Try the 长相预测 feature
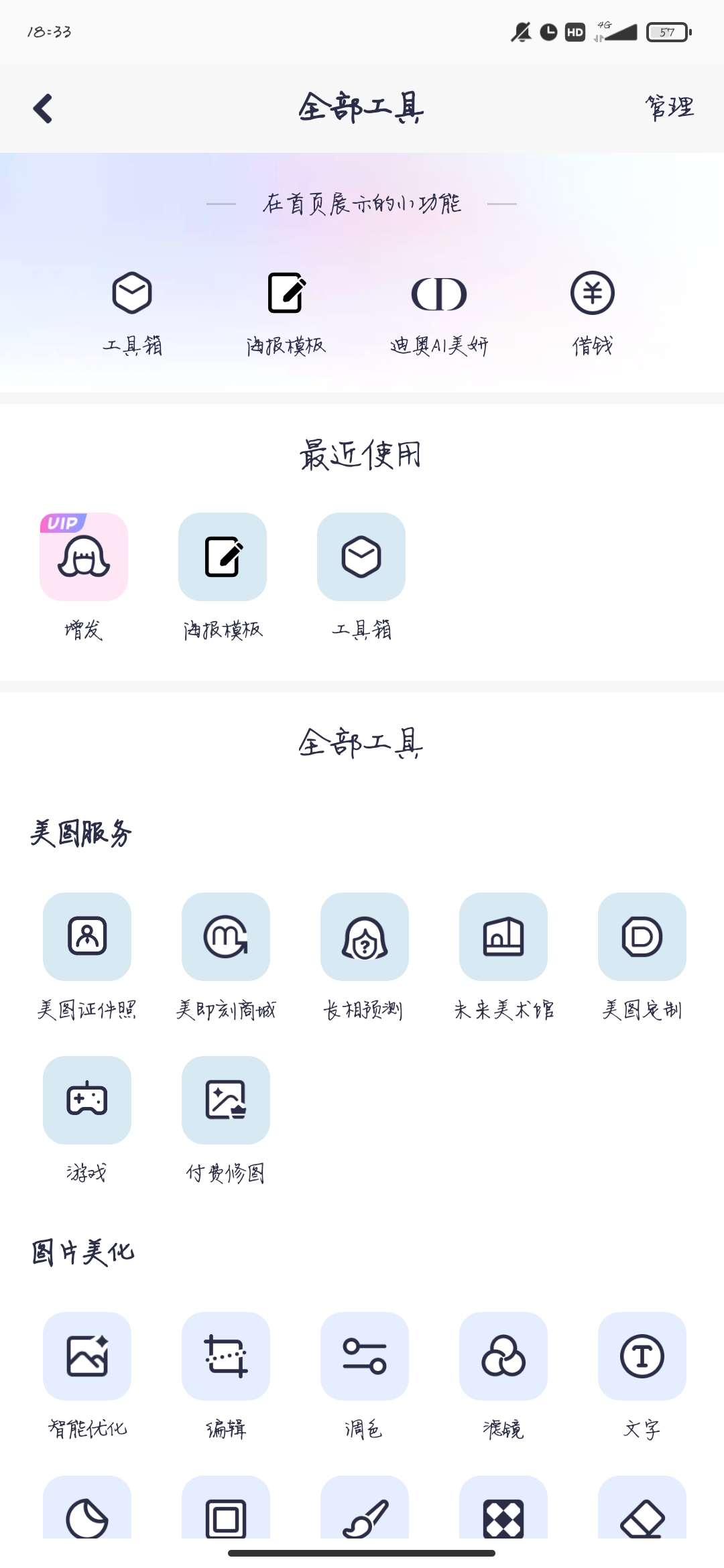The image size is (724, 1568). (365, 937)
